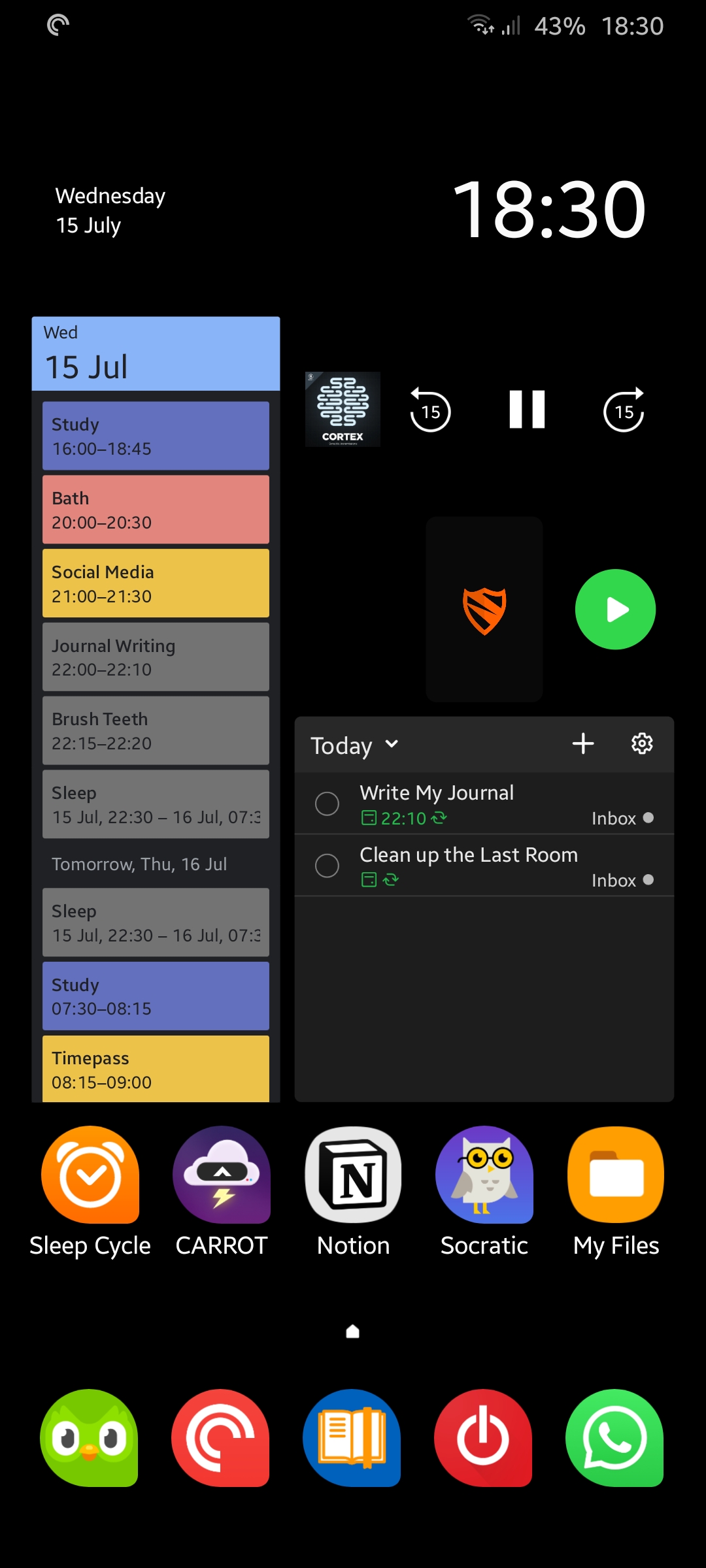Image resolution: width=706 pixels, height=1568 pixels.
Task: Skip forward 15 seconds in the podcast
Action: (x=623, y=409)
